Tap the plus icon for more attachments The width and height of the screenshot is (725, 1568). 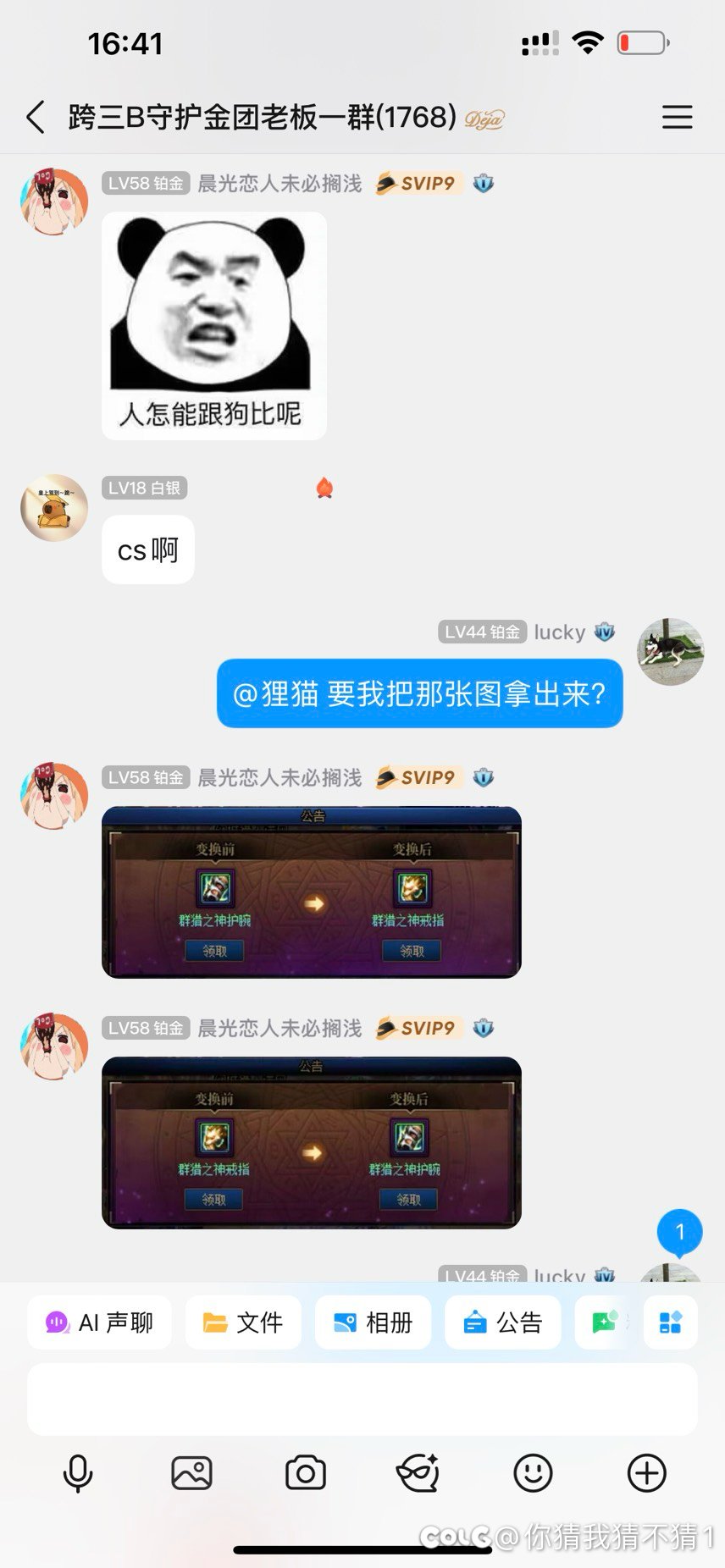646,1472
